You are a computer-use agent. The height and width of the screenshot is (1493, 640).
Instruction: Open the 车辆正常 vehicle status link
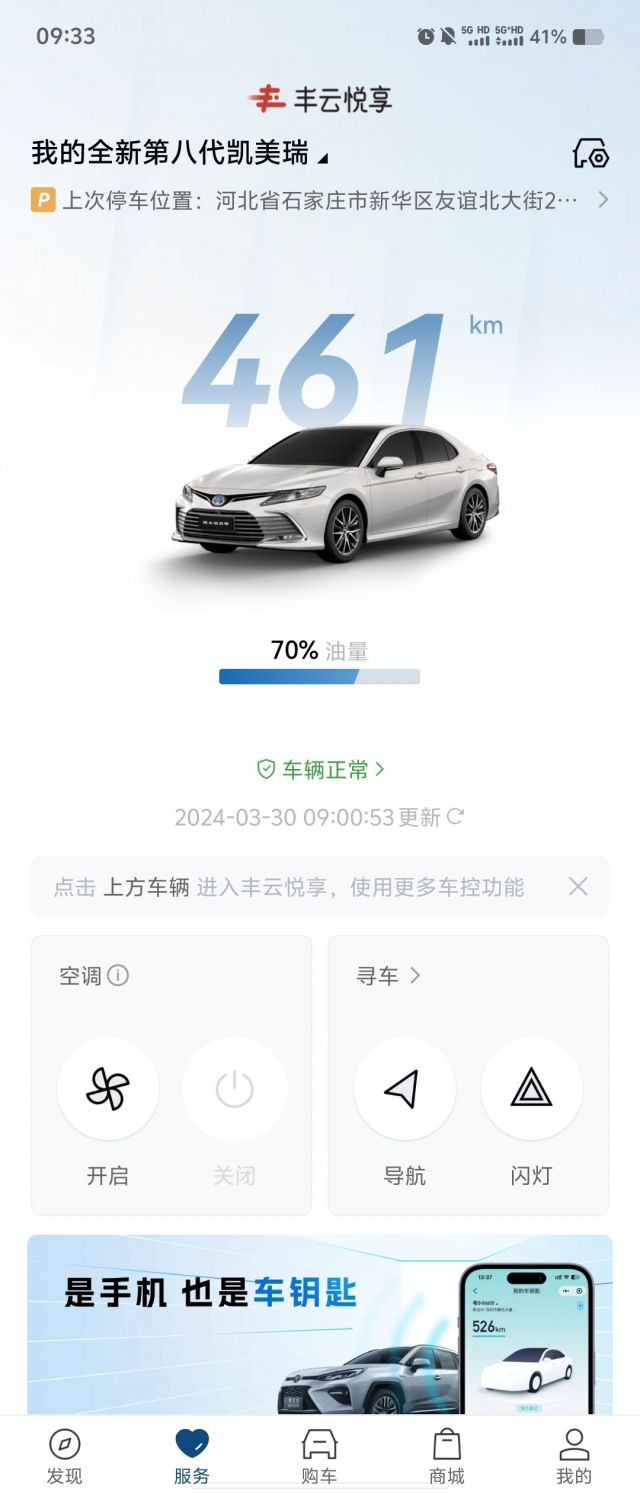[320, 769]
